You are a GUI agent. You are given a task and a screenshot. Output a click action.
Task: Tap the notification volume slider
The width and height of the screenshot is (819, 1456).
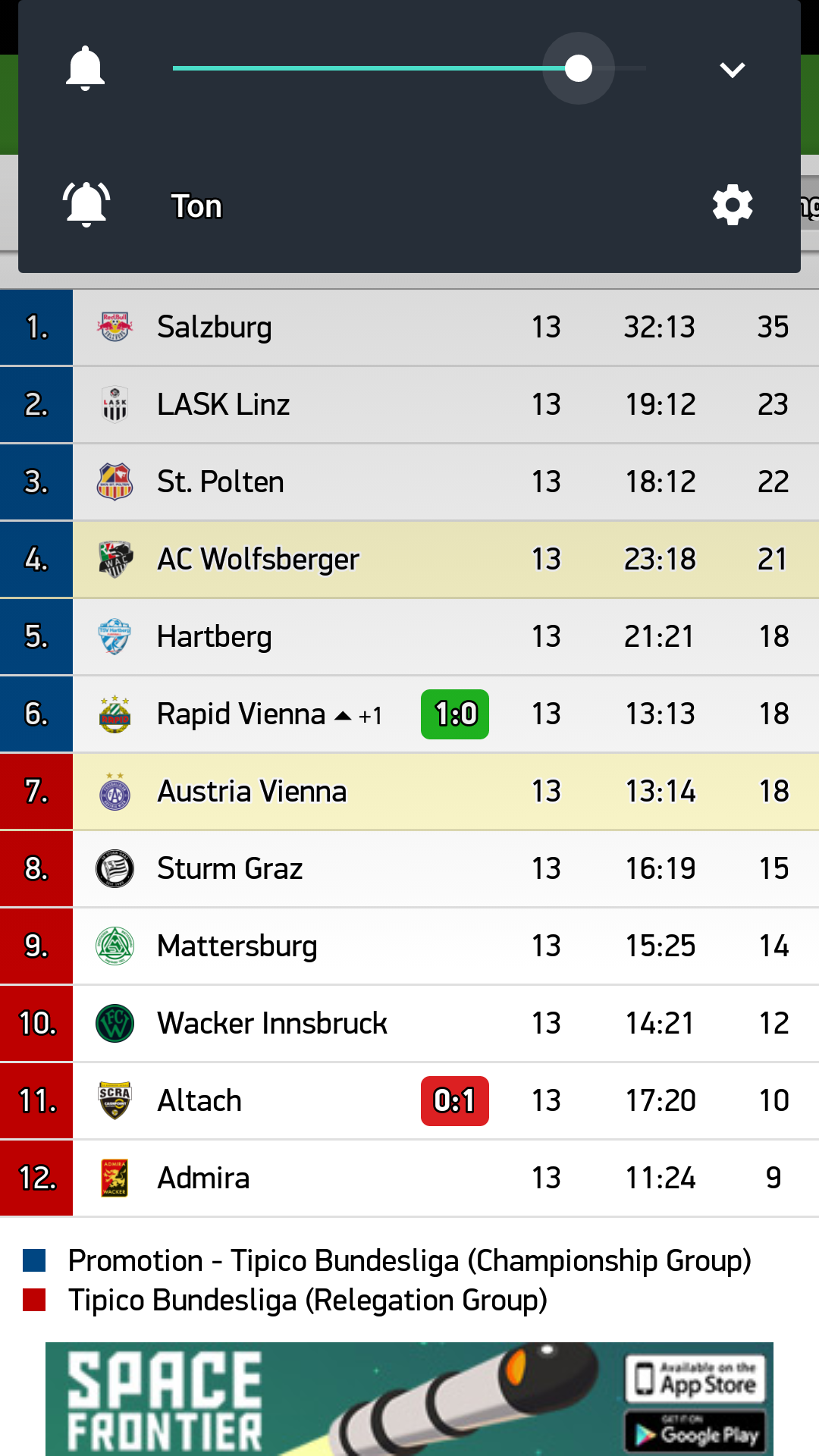click(x=409, y=68)
